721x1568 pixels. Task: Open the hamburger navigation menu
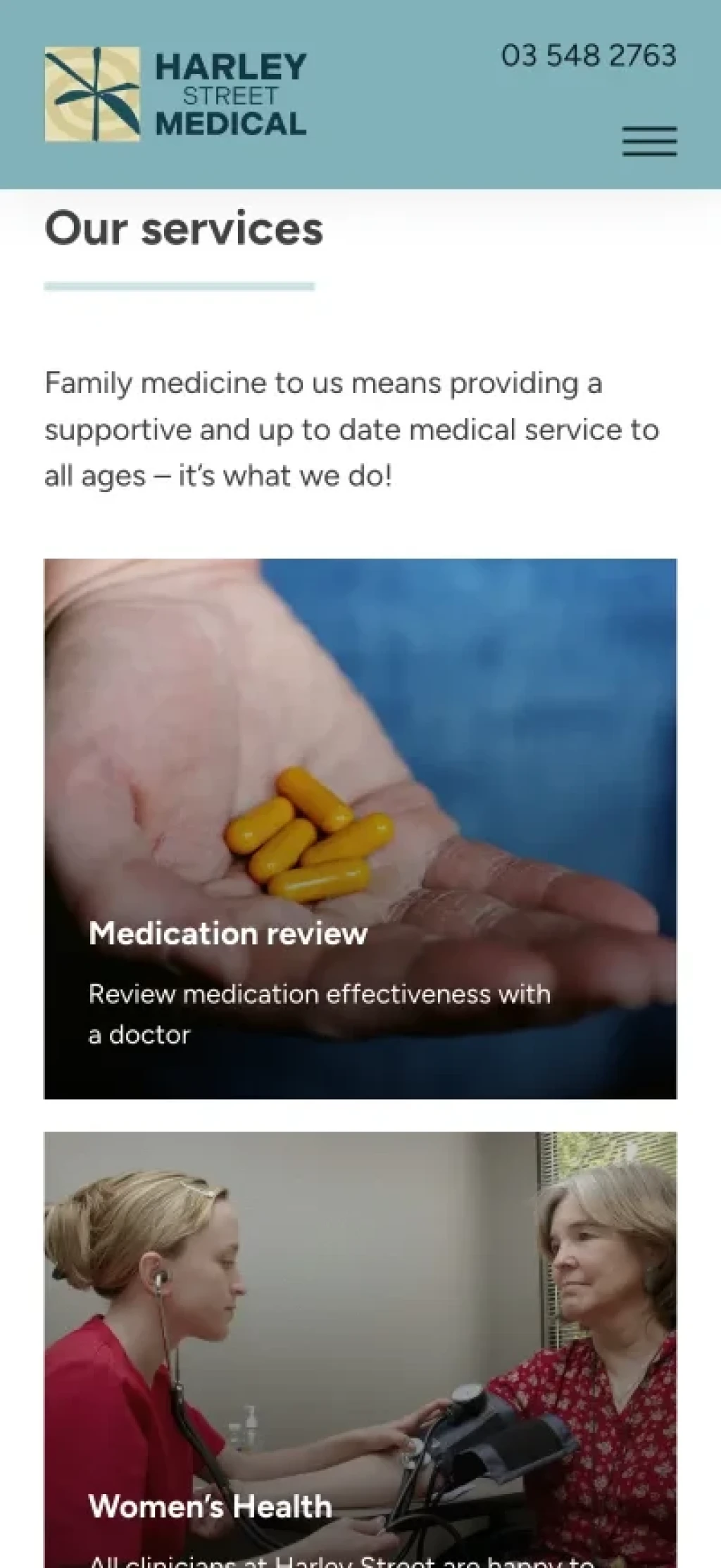649,141
